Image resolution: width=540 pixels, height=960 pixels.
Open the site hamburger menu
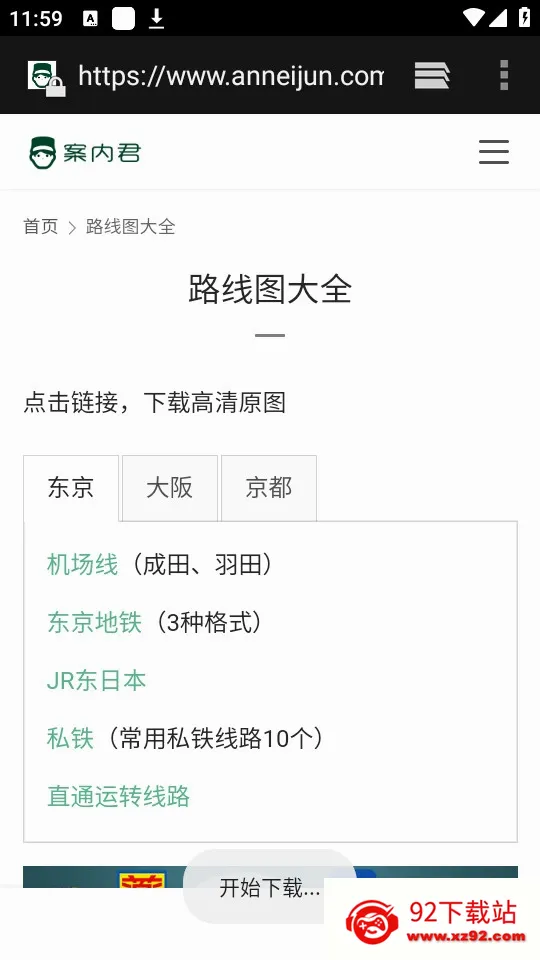coord(494,152)
